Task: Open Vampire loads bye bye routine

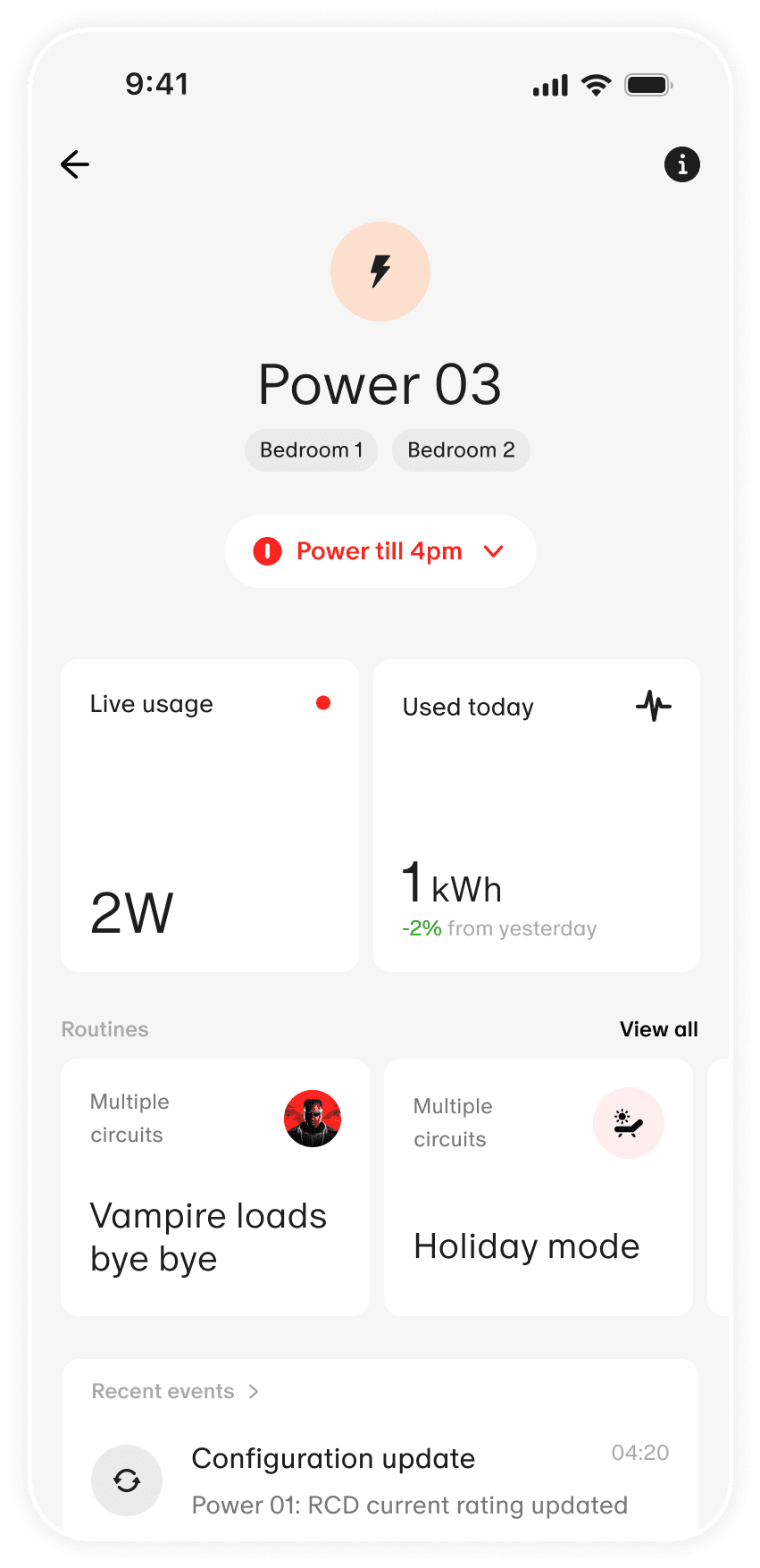Action: coord(215,1186)
